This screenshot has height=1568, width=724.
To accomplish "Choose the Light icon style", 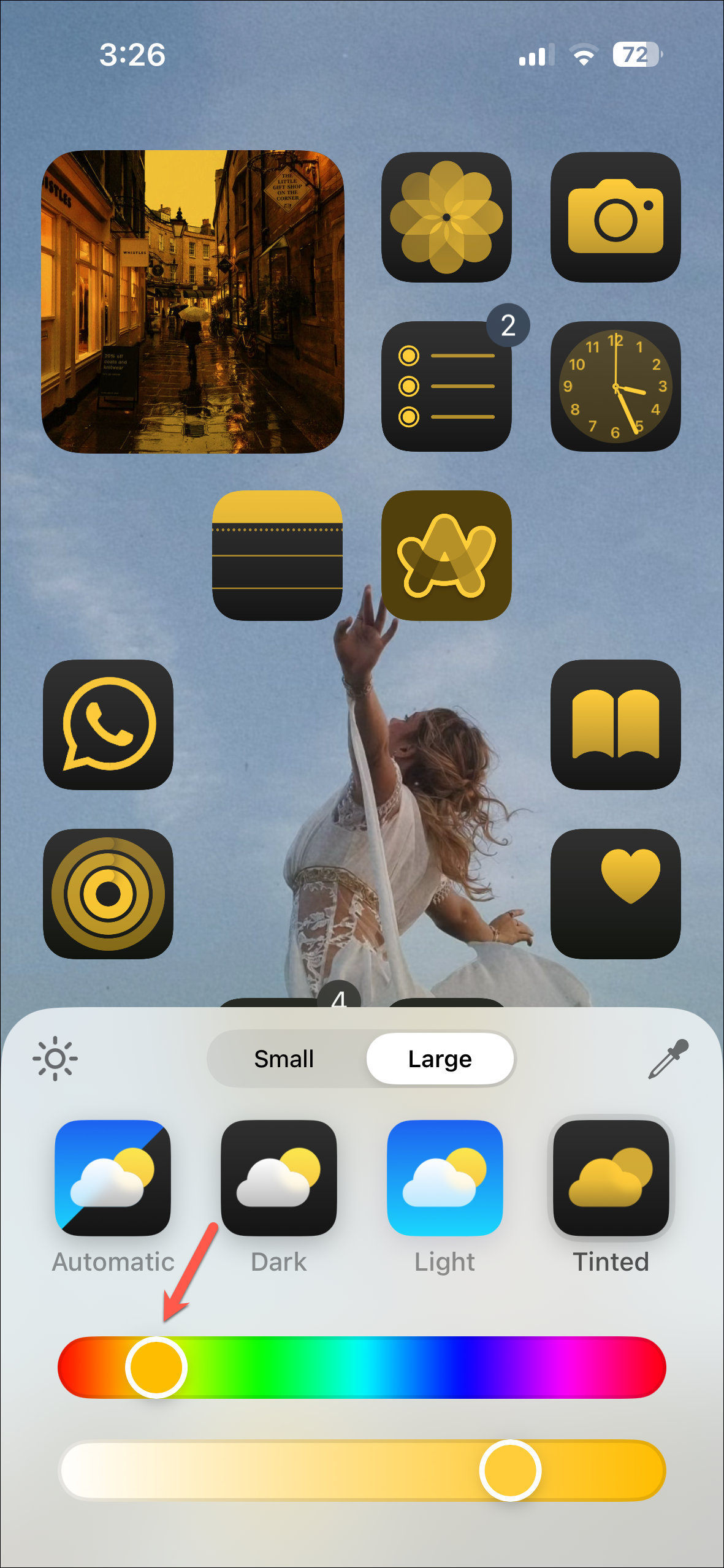I will (445, 1178).
